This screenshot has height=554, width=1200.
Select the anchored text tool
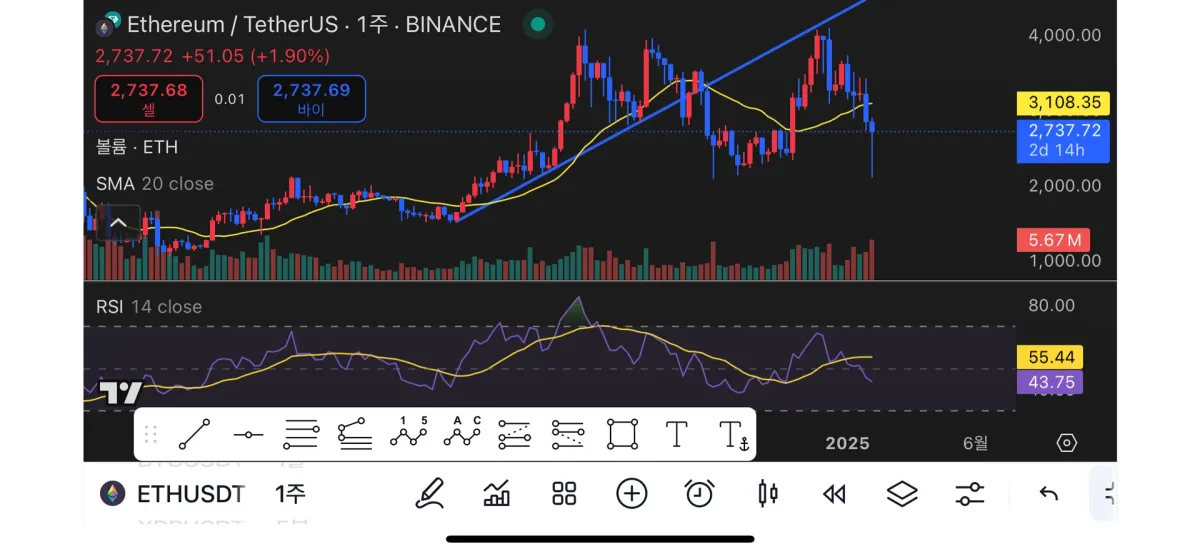click(733, 434)
